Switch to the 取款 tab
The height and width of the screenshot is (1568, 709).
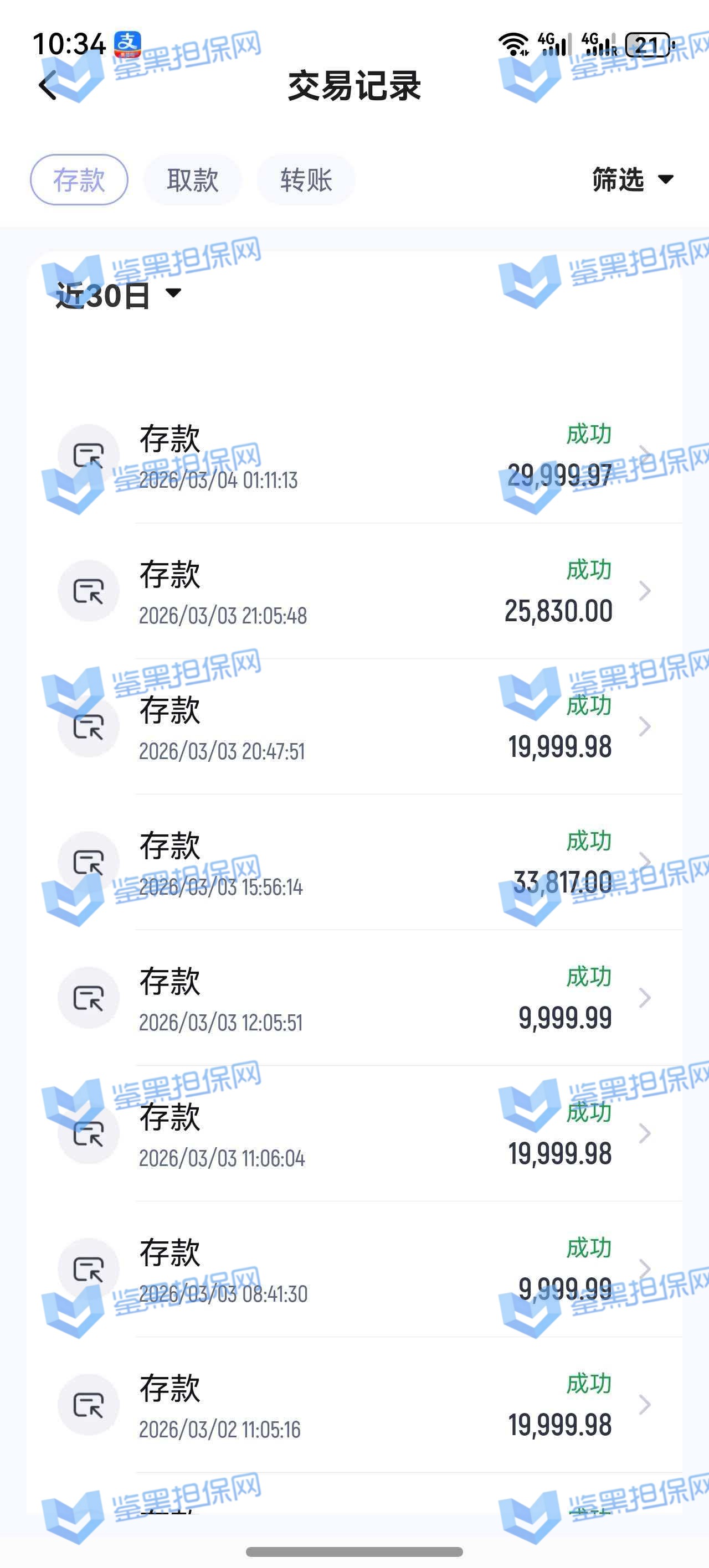192,180
